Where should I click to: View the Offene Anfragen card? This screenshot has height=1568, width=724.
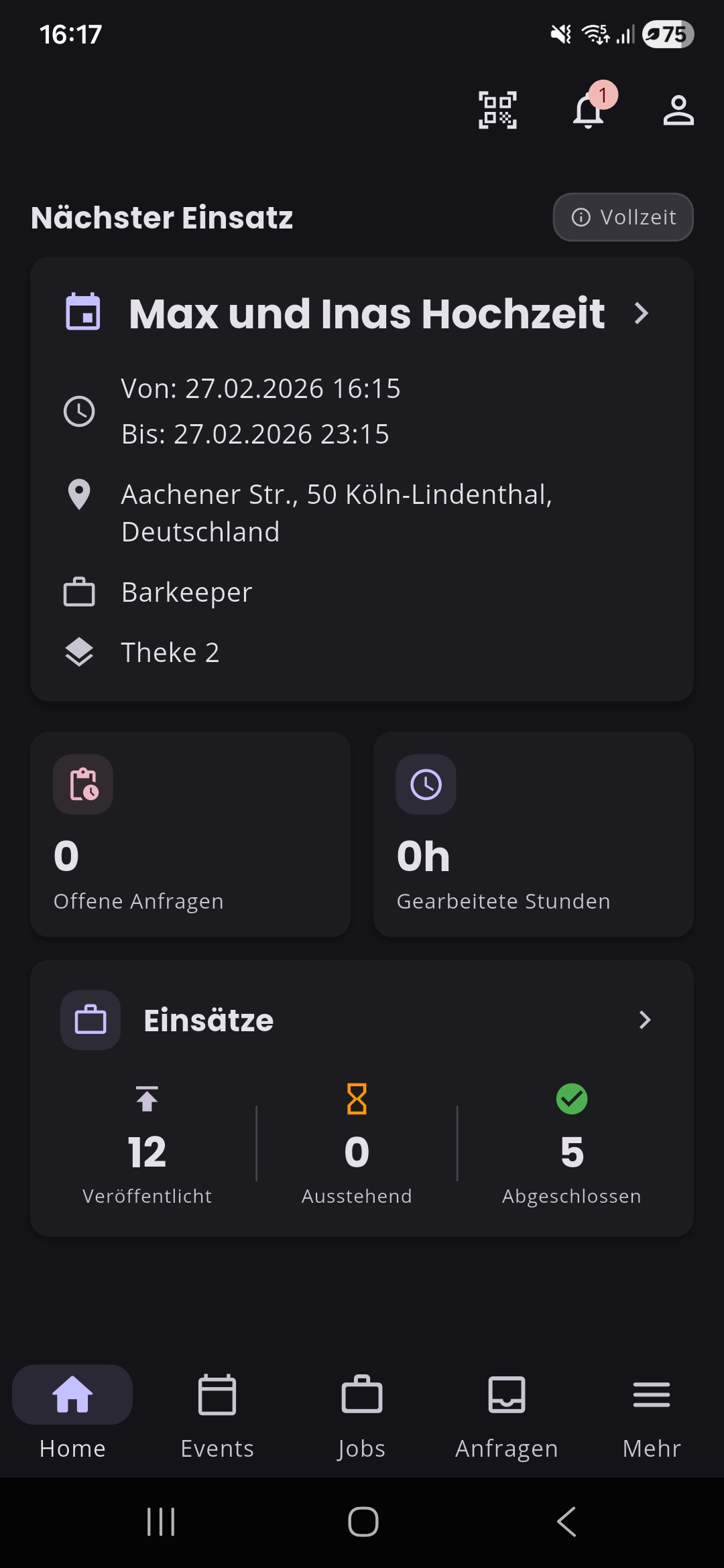click(190, 834)
